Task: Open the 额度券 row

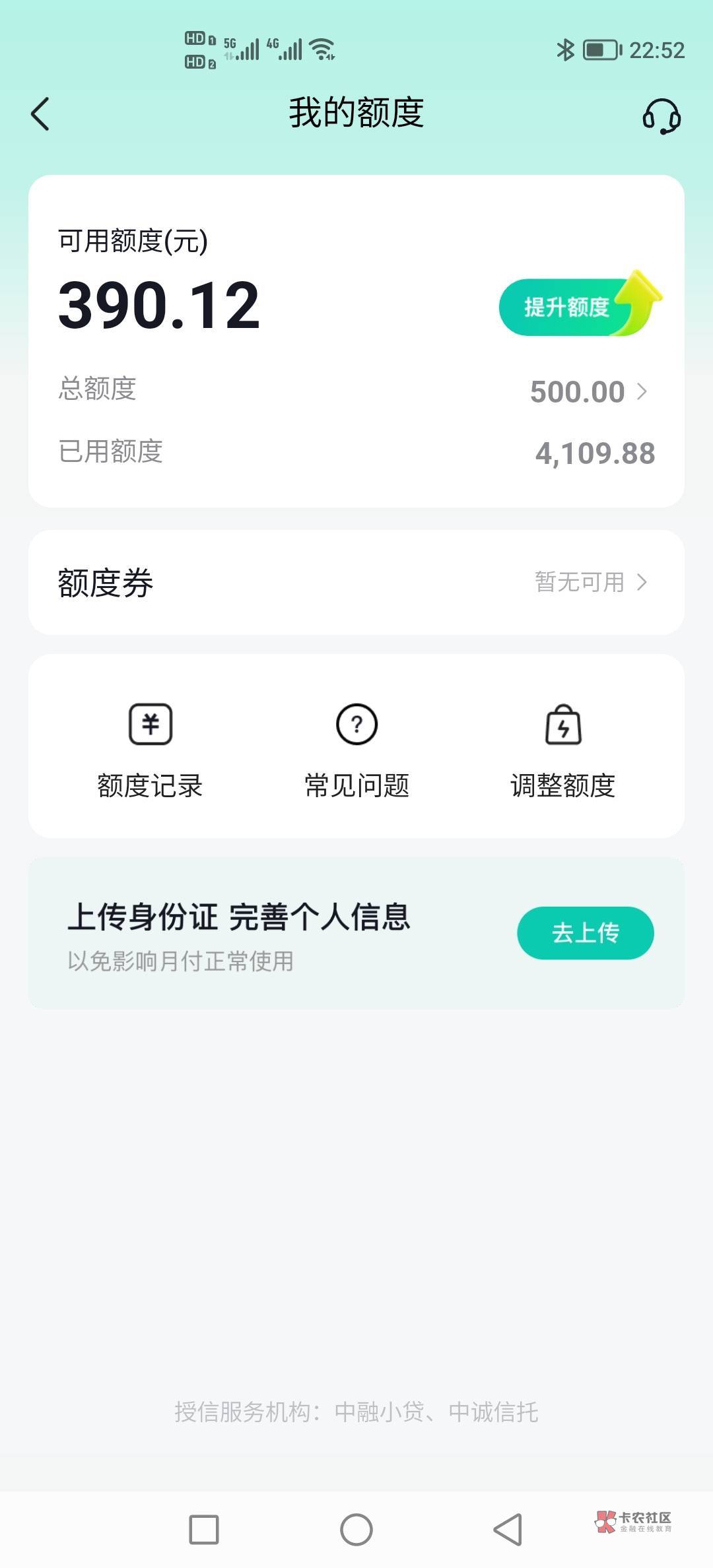Action: pos(356,583)
